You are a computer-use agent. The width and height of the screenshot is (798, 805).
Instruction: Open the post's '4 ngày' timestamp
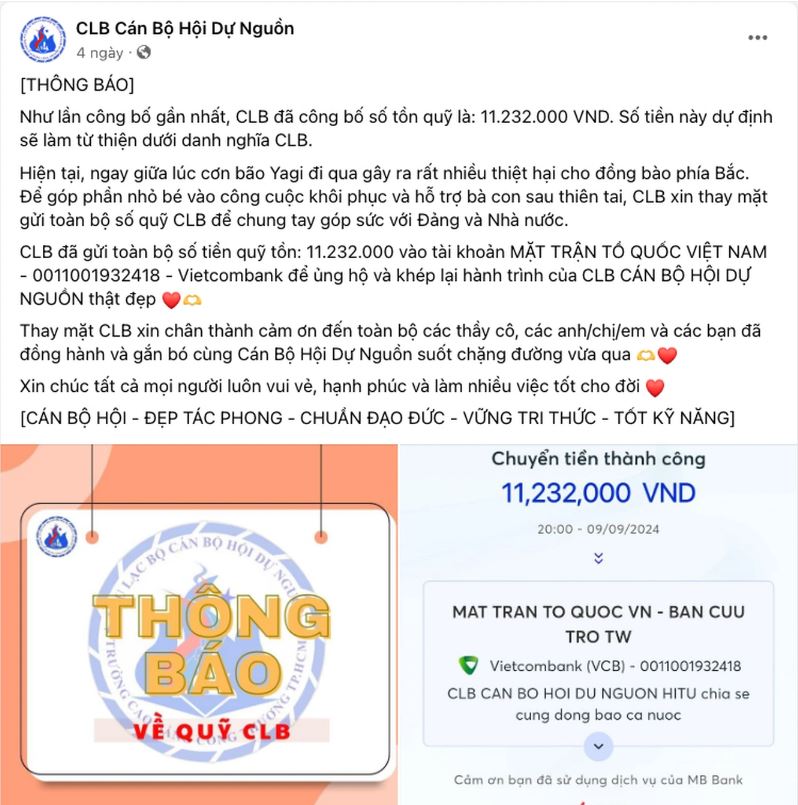click(x=100, y=52)
